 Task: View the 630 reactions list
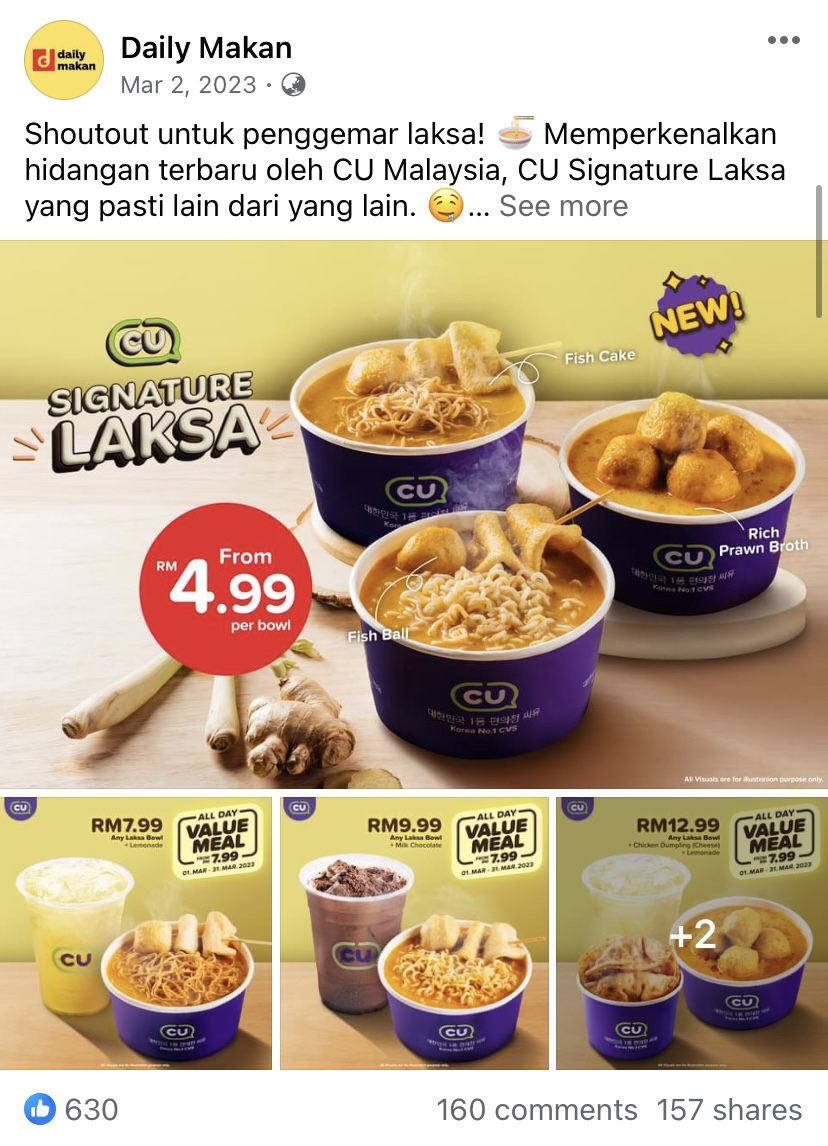point(72,1109)
